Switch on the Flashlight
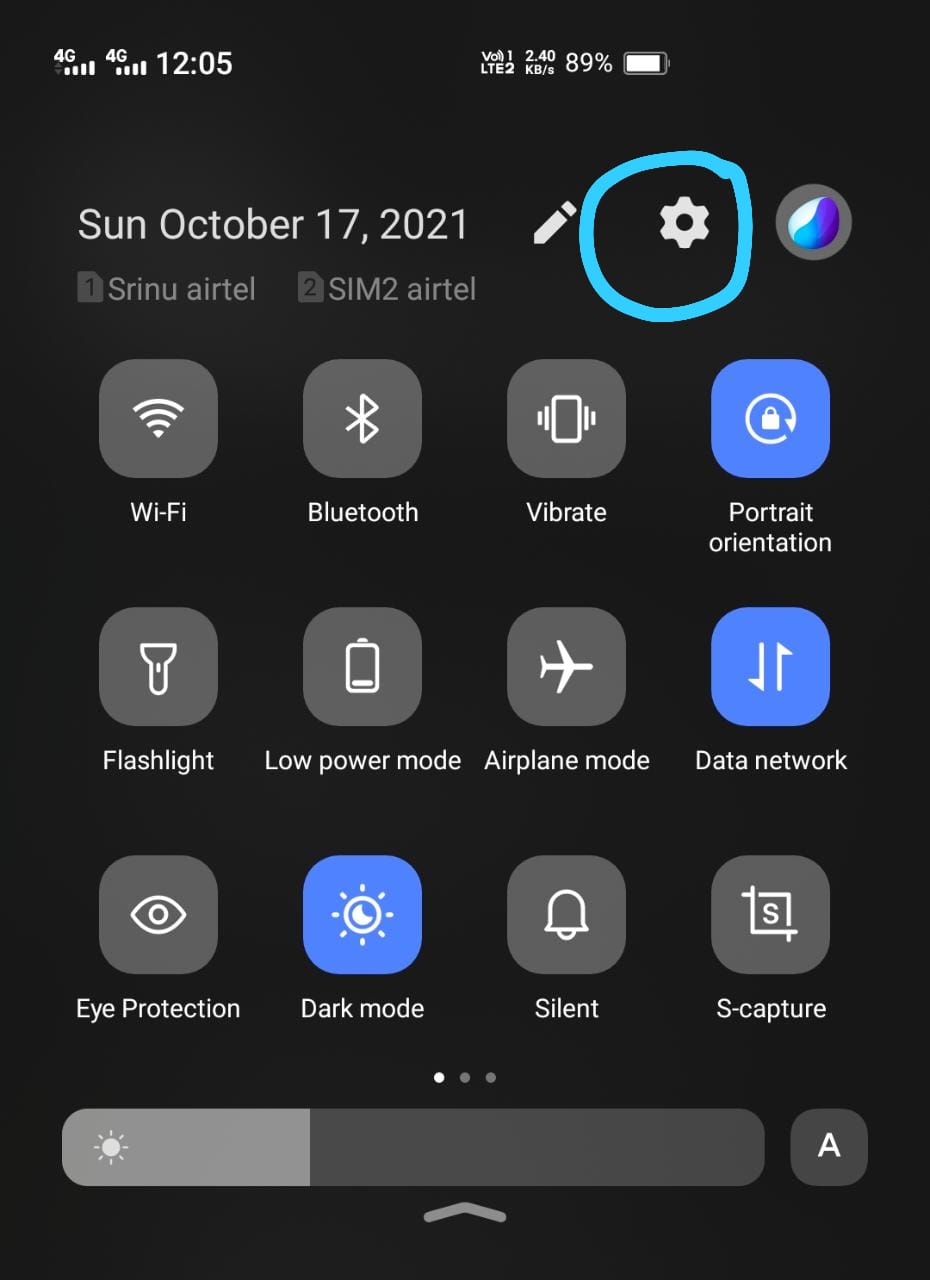The height and width of the screenshot is (1280, 930). [158, 666]
